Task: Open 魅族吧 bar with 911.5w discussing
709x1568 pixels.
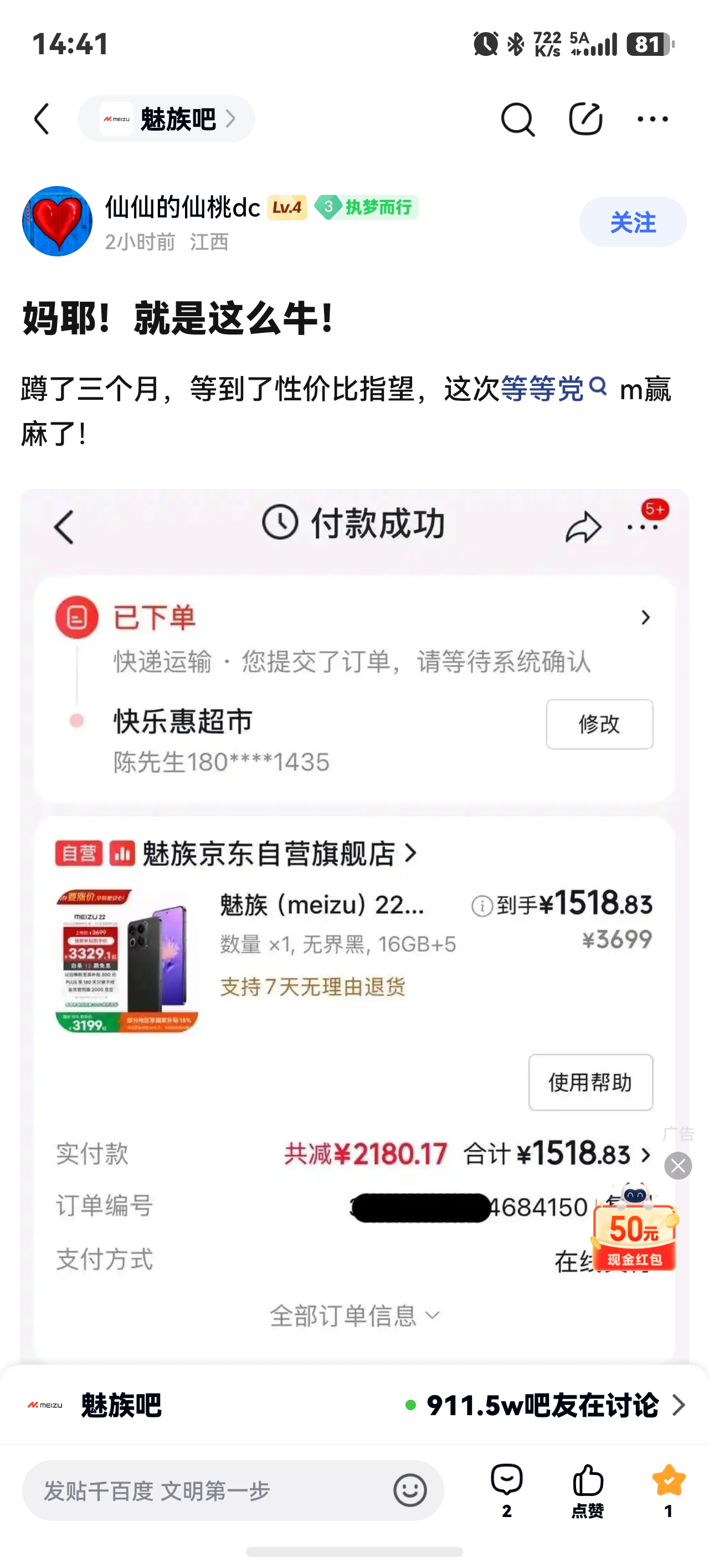Action: (x=354, y=1405)
